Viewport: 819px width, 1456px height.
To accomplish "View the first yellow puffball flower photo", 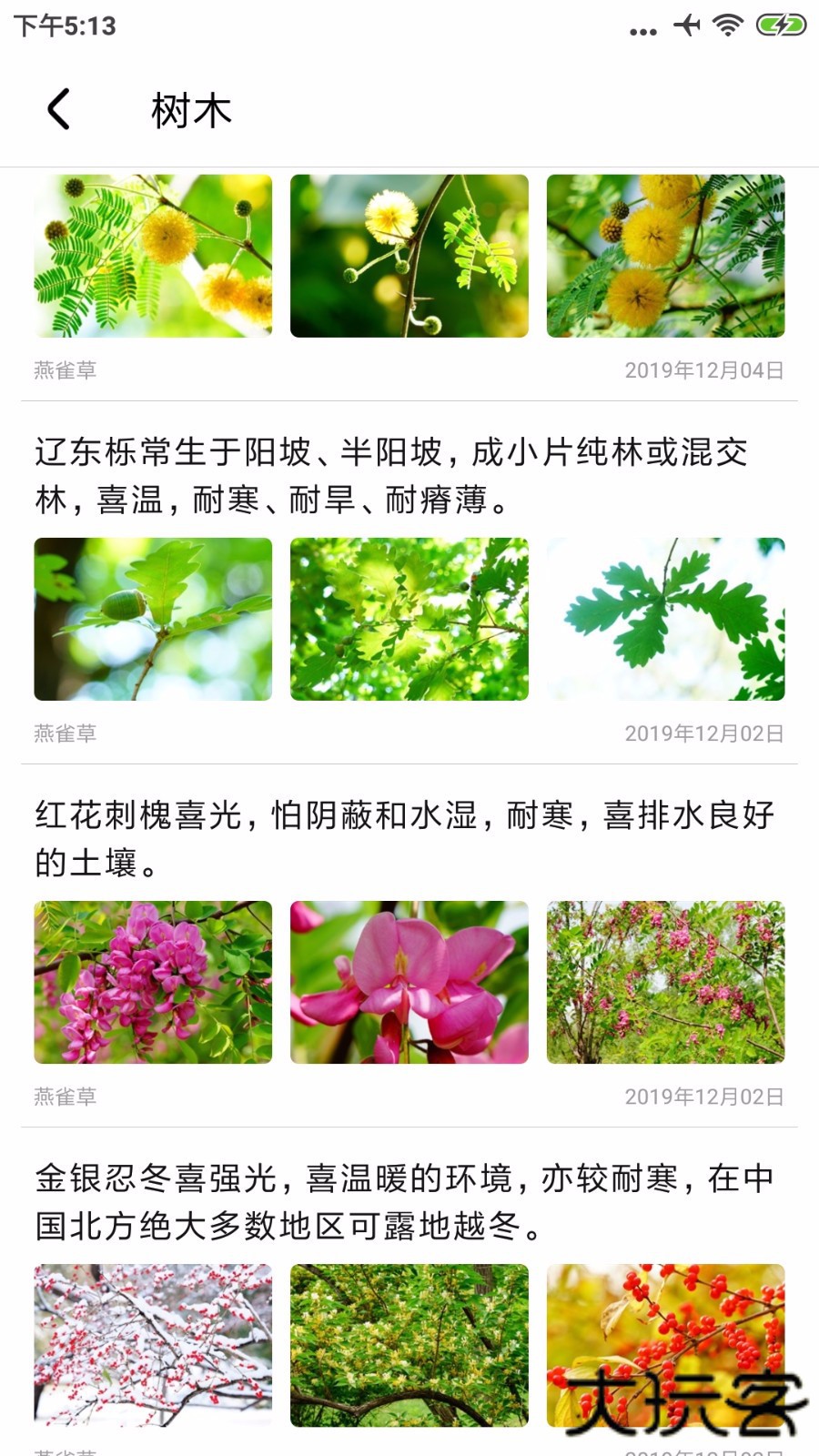I will (153, 256).
